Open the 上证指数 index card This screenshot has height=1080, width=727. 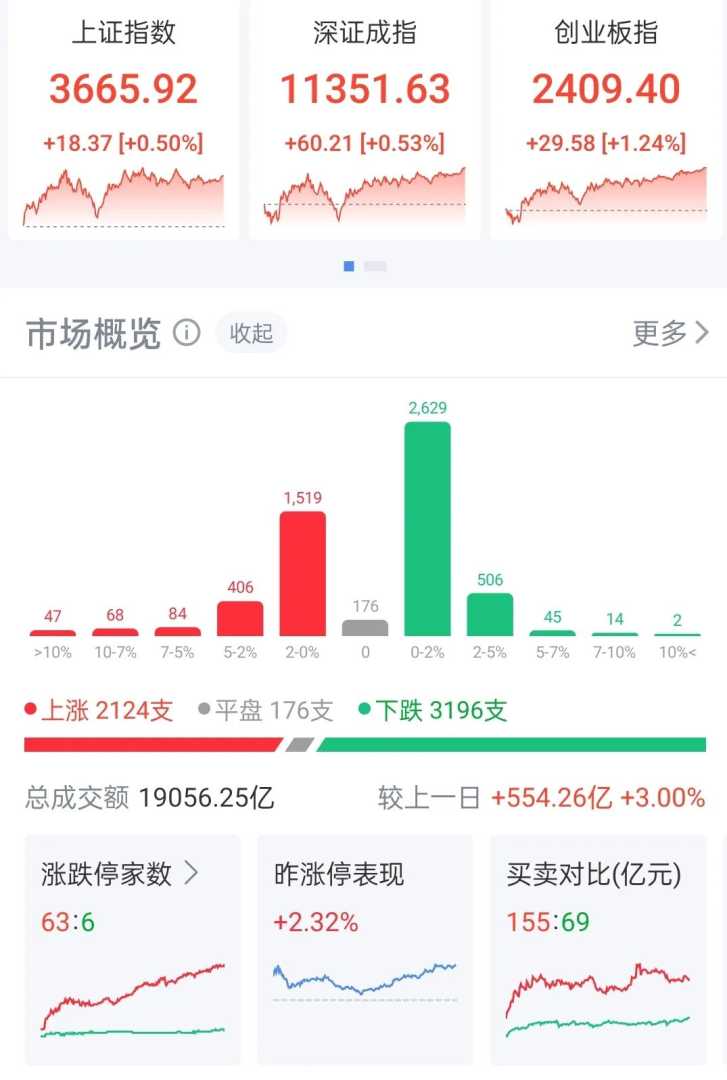click(123, 120)
